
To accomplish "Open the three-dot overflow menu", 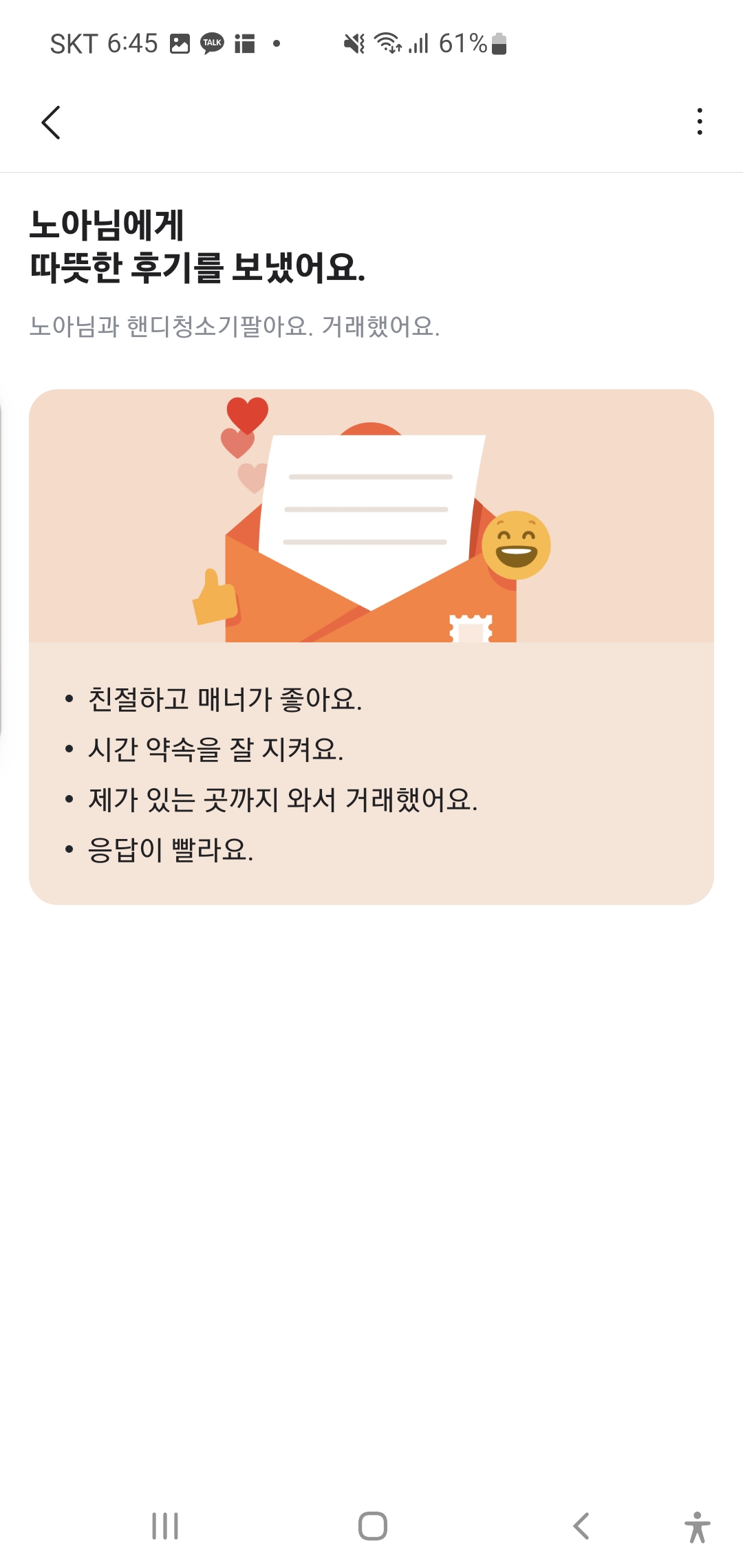I will point(700,122).
